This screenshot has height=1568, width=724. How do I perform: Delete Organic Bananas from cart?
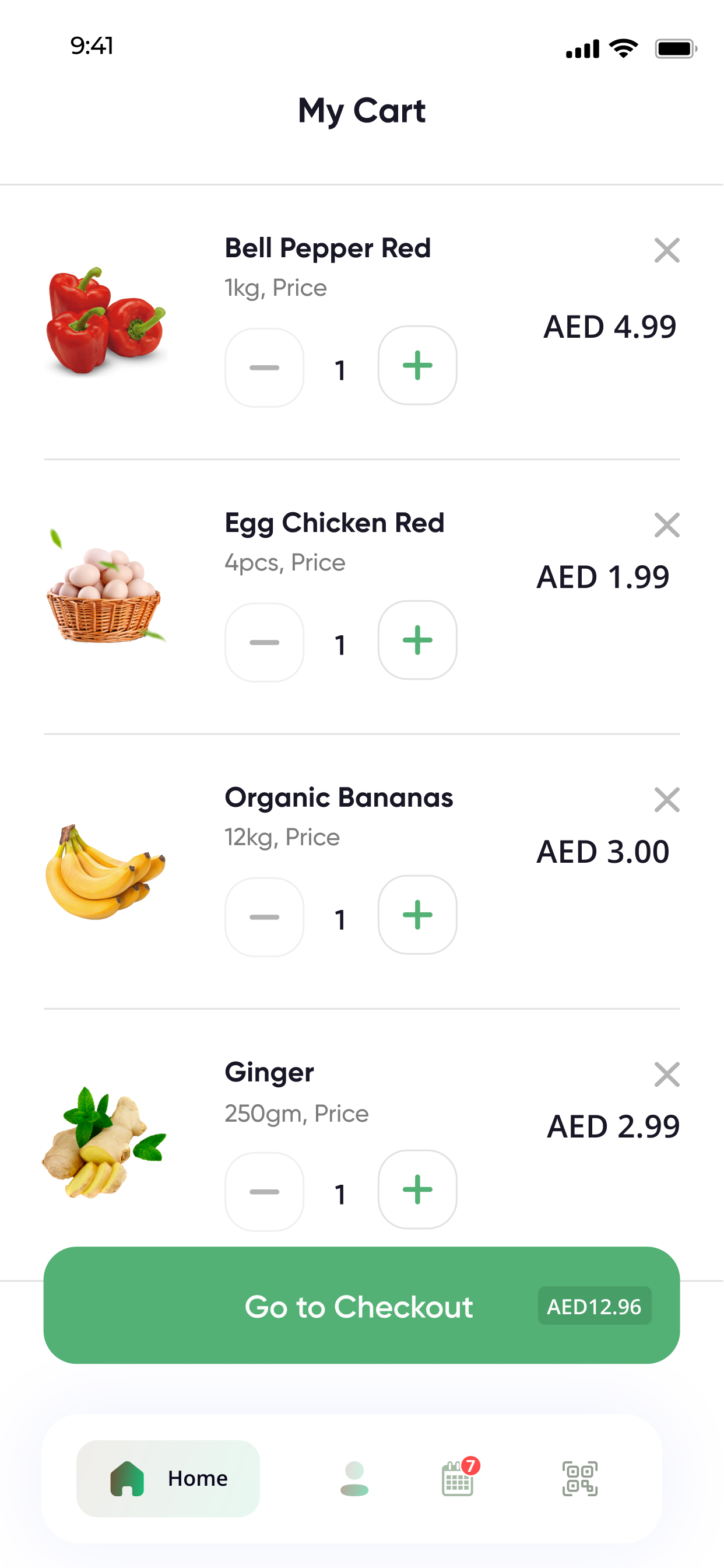tap(667, 800)
